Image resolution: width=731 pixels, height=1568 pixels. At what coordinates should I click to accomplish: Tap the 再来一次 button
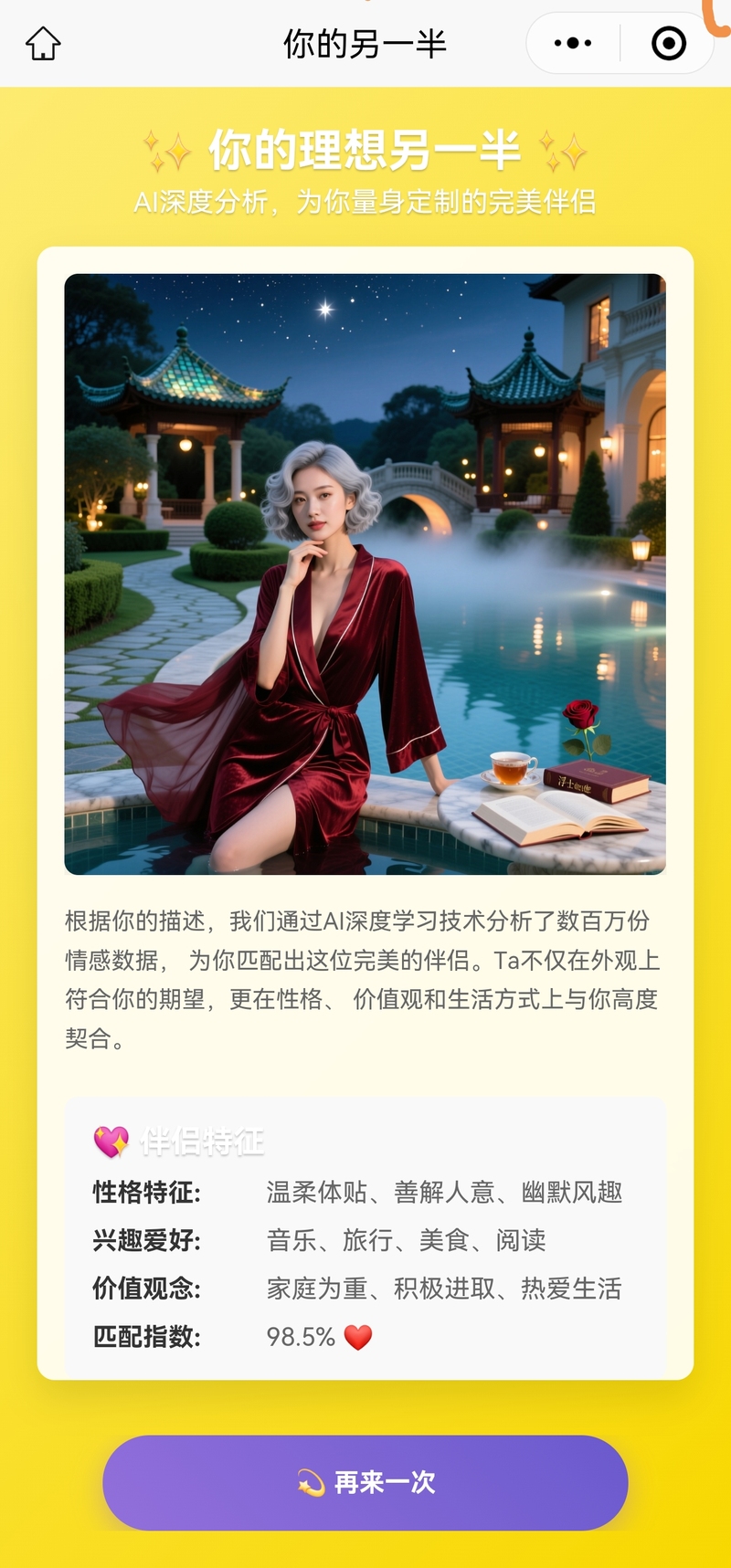pos(365,1481)
